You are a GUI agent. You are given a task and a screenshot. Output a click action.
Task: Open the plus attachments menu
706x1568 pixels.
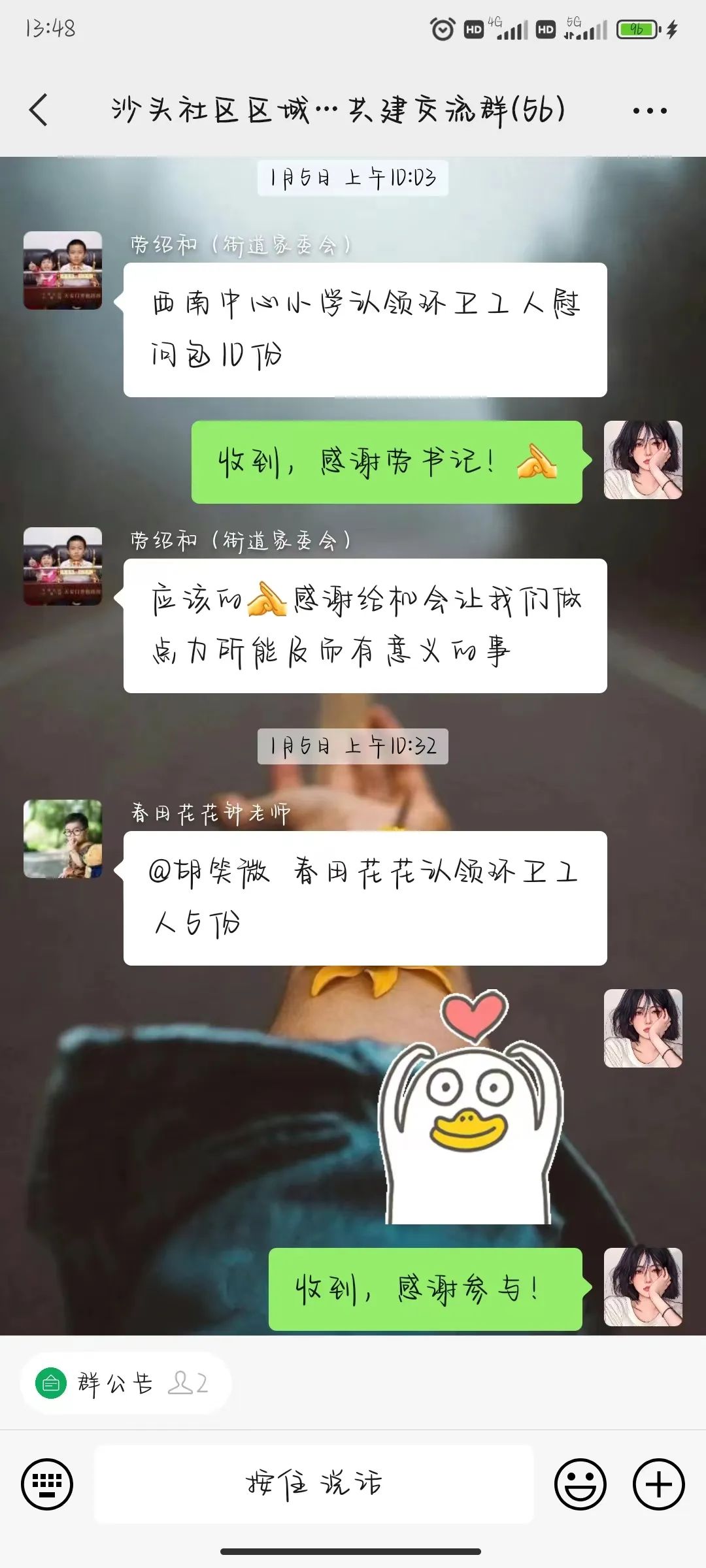(x=658, y=1484)
